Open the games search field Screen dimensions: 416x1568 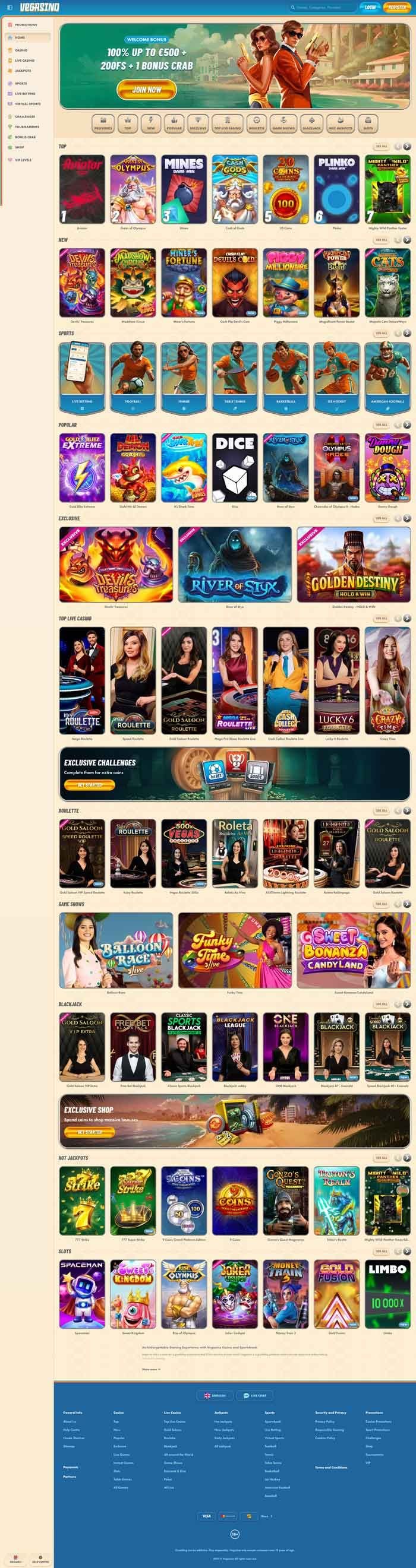(323, 7)
